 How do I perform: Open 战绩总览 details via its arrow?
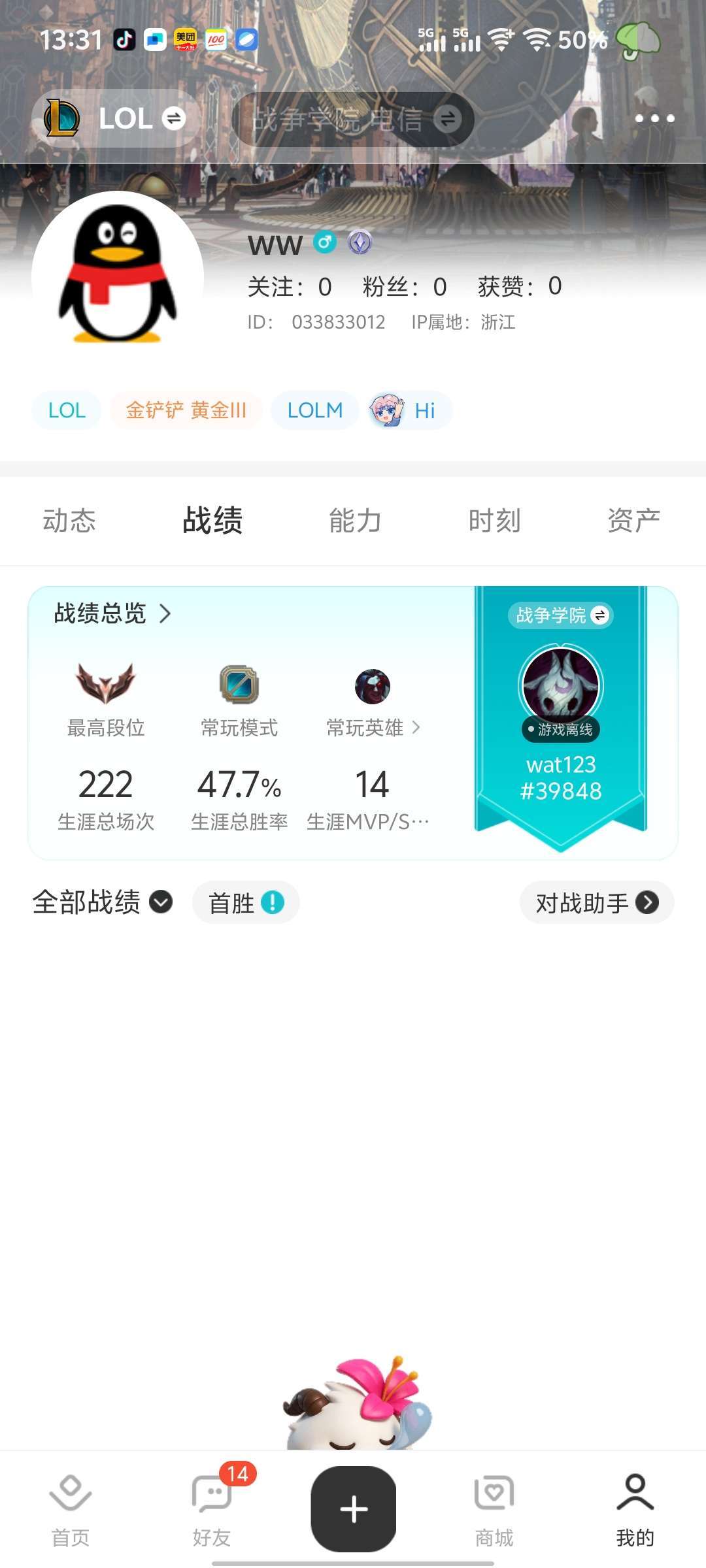166,614
